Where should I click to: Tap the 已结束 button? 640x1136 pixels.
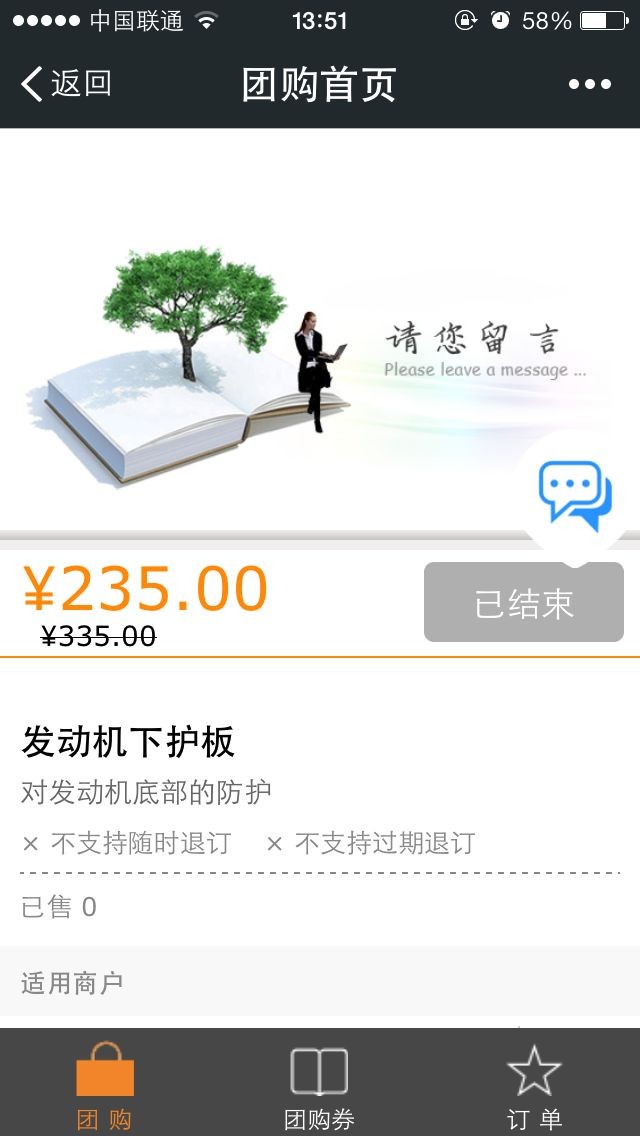coord(524,602)
